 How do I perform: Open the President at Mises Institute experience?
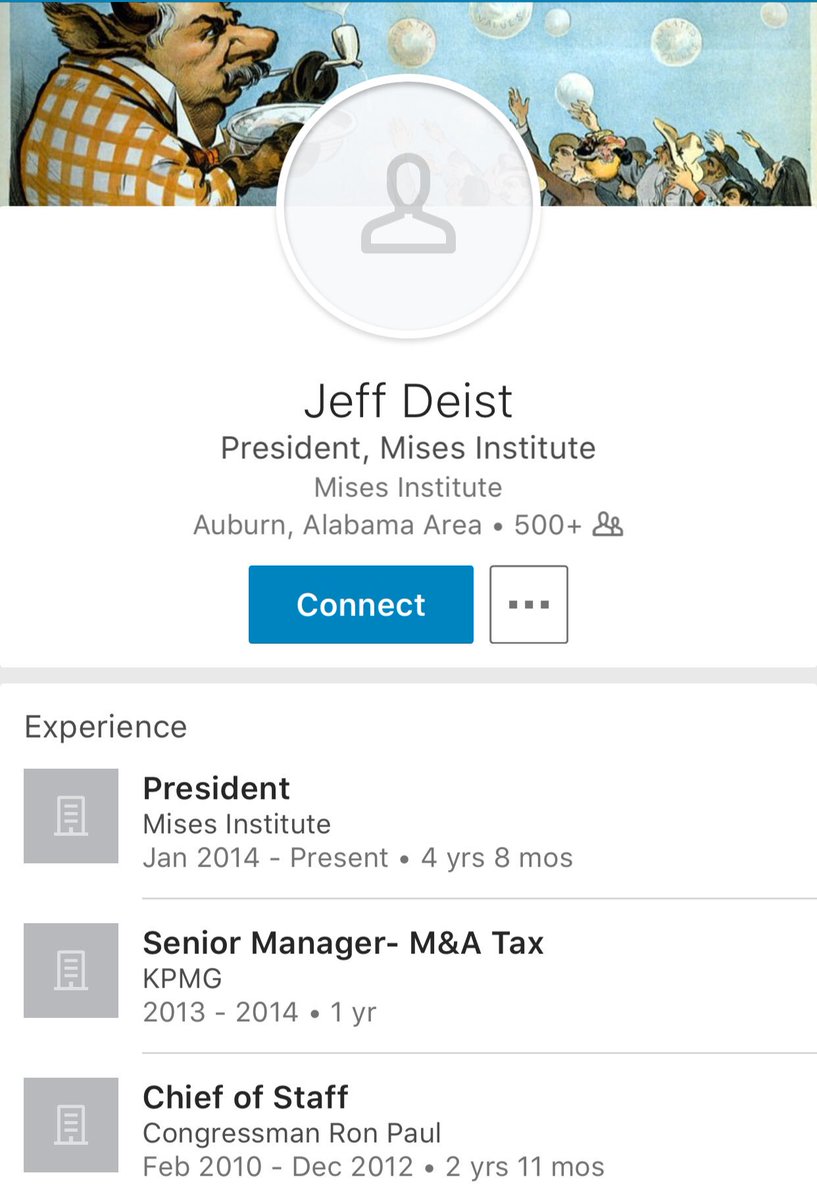[358, 823]
